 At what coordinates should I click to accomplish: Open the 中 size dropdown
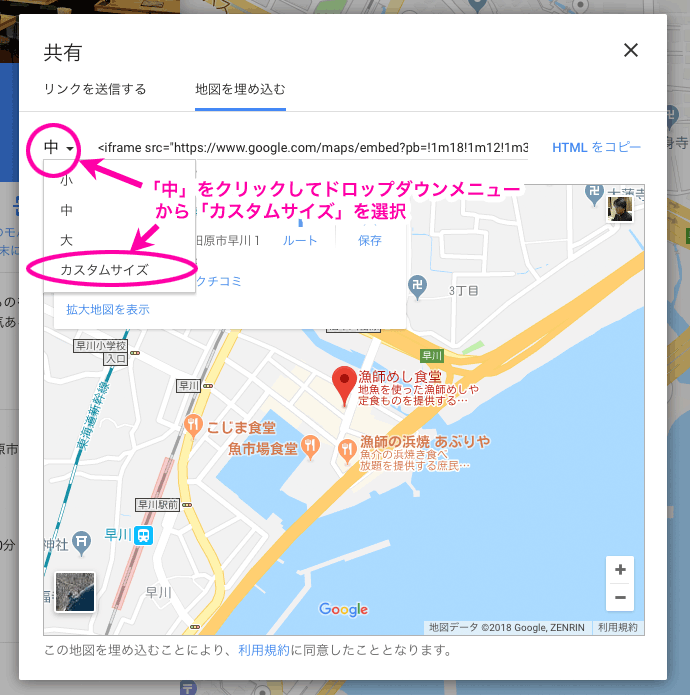click(58, 148)
